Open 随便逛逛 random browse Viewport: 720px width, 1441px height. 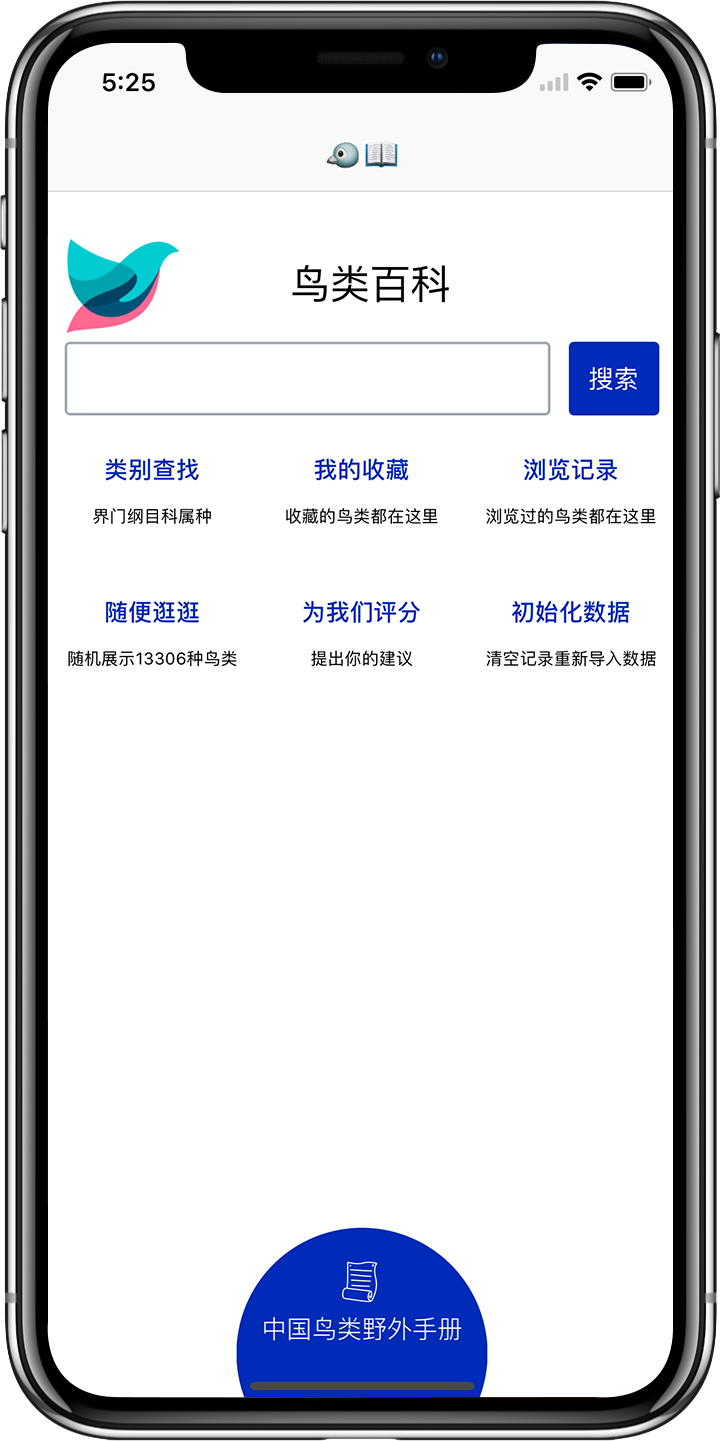pos(152,612)
